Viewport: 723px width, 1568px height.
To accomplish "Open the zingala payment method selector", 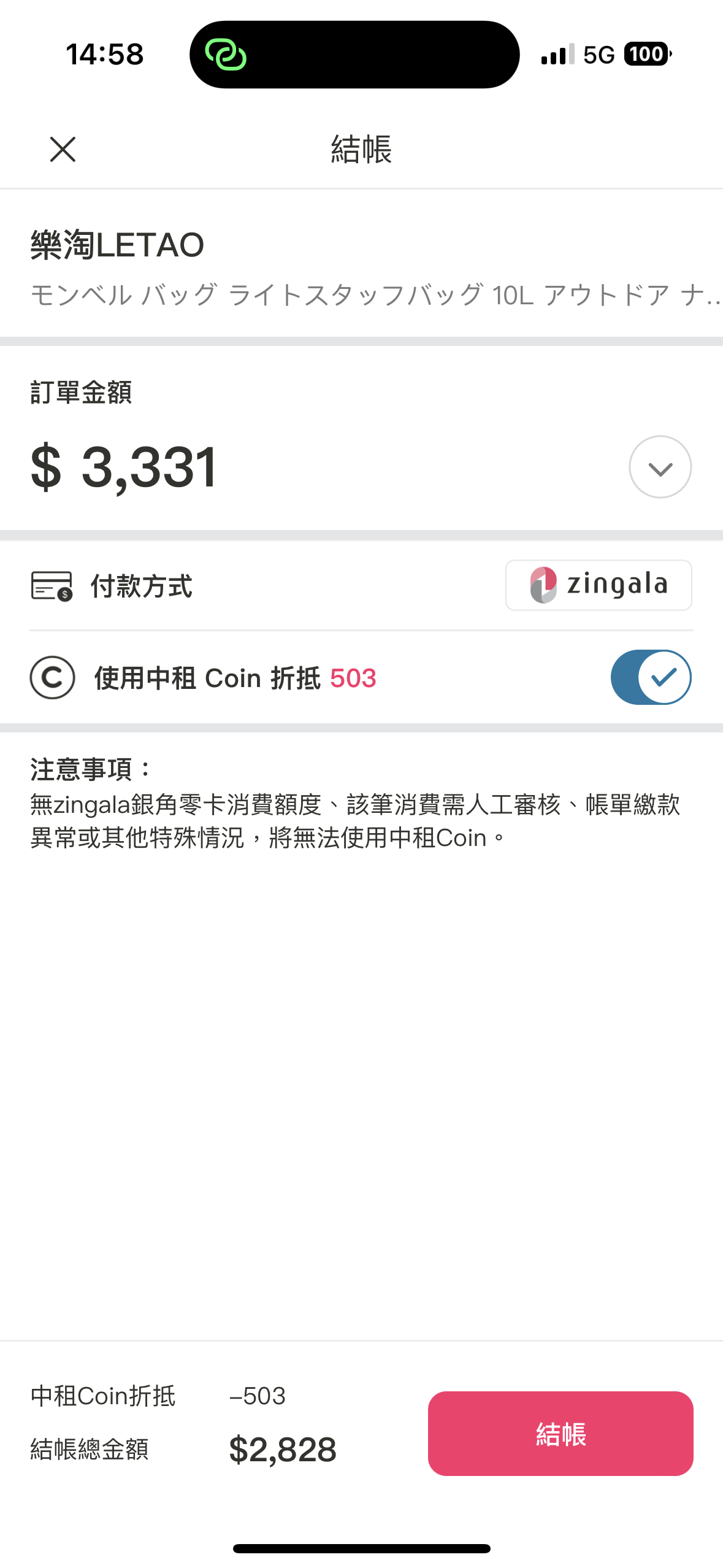I will pos(598,585).
